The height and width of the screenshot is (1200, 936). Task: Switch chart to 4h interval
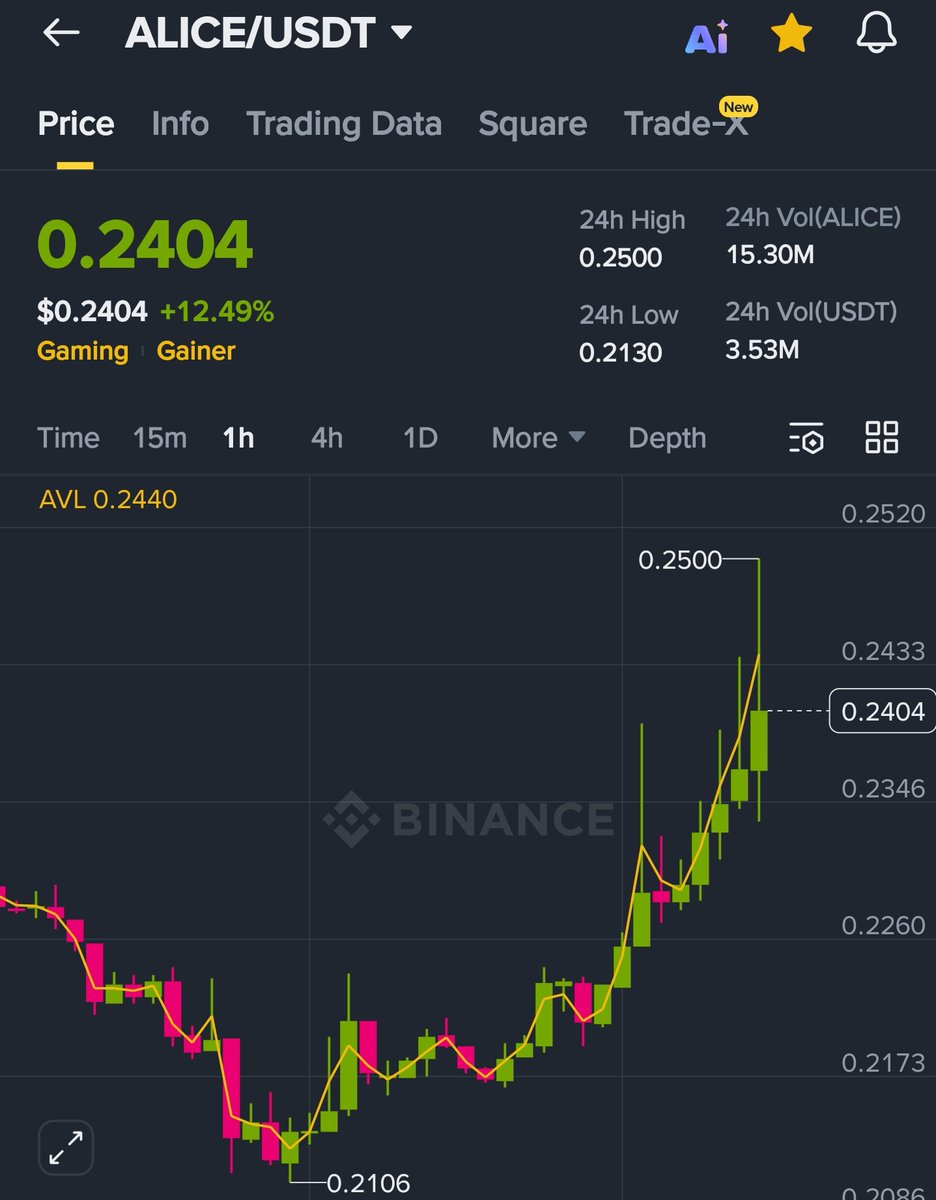tap(327, 438)
